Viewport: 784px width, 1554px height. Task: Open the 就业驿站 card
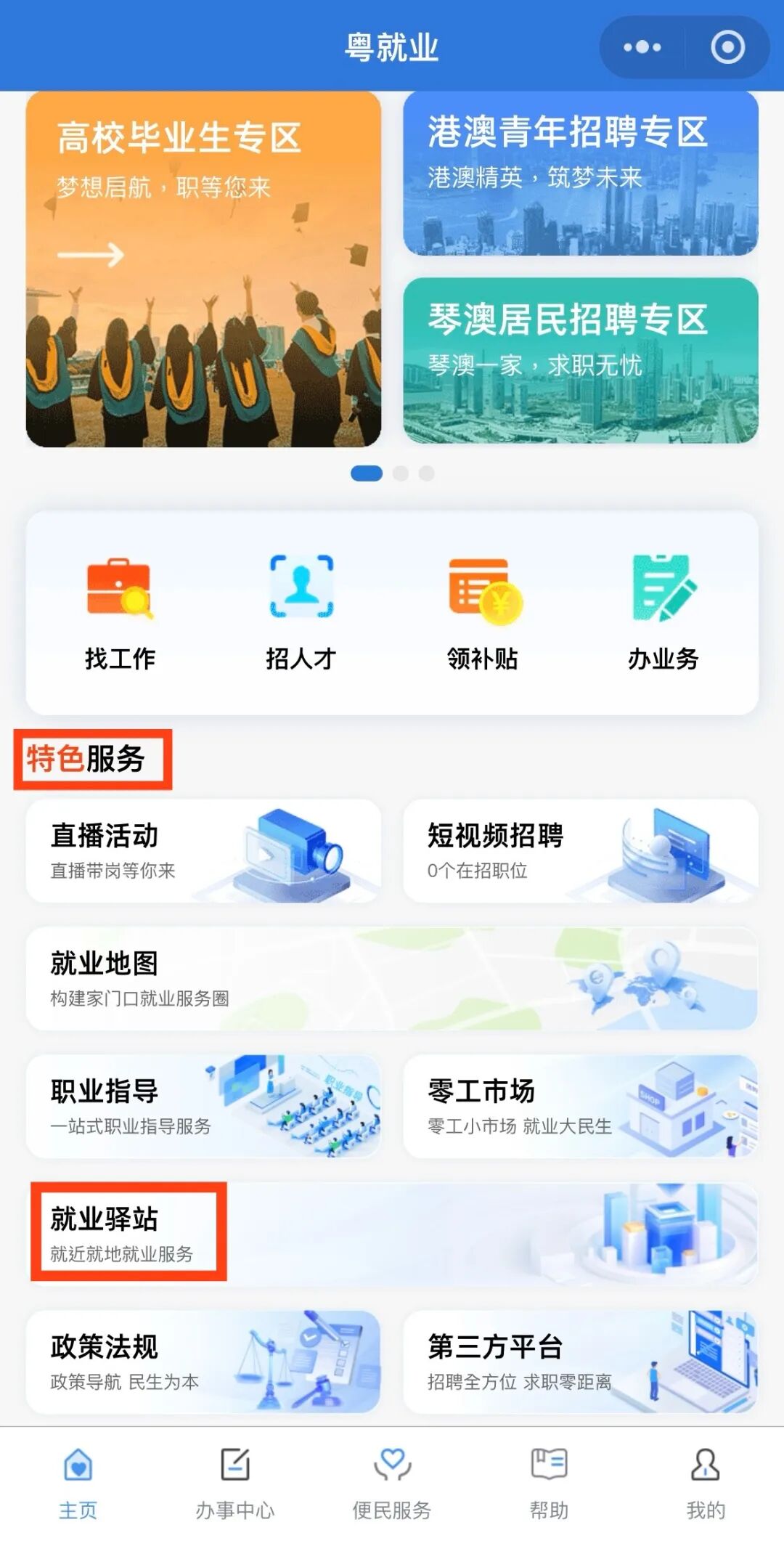coord(392,1233)
